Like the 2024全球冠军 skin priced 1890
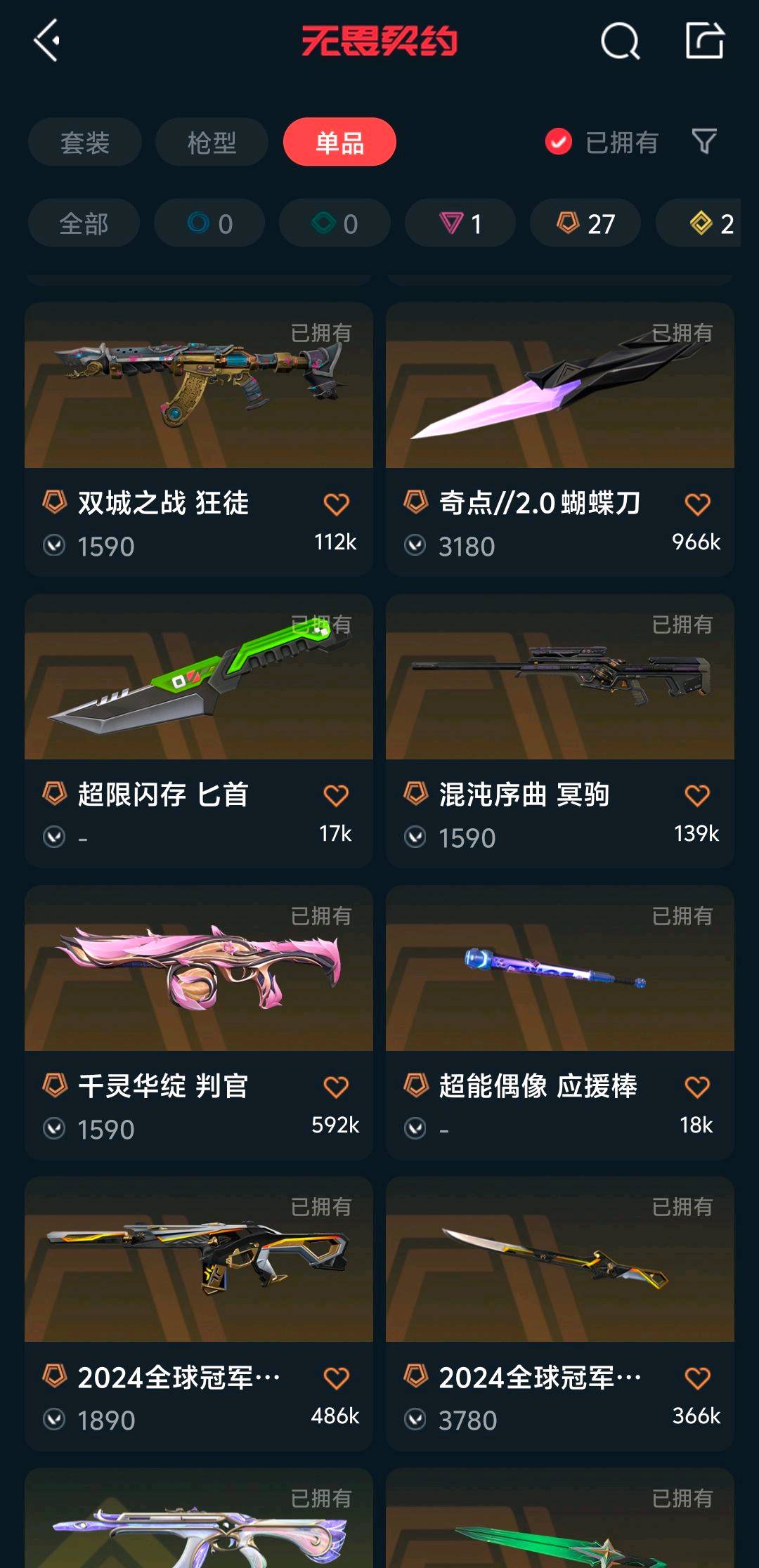This screenshot has height=1568, width=759. tap(336, 1378)
